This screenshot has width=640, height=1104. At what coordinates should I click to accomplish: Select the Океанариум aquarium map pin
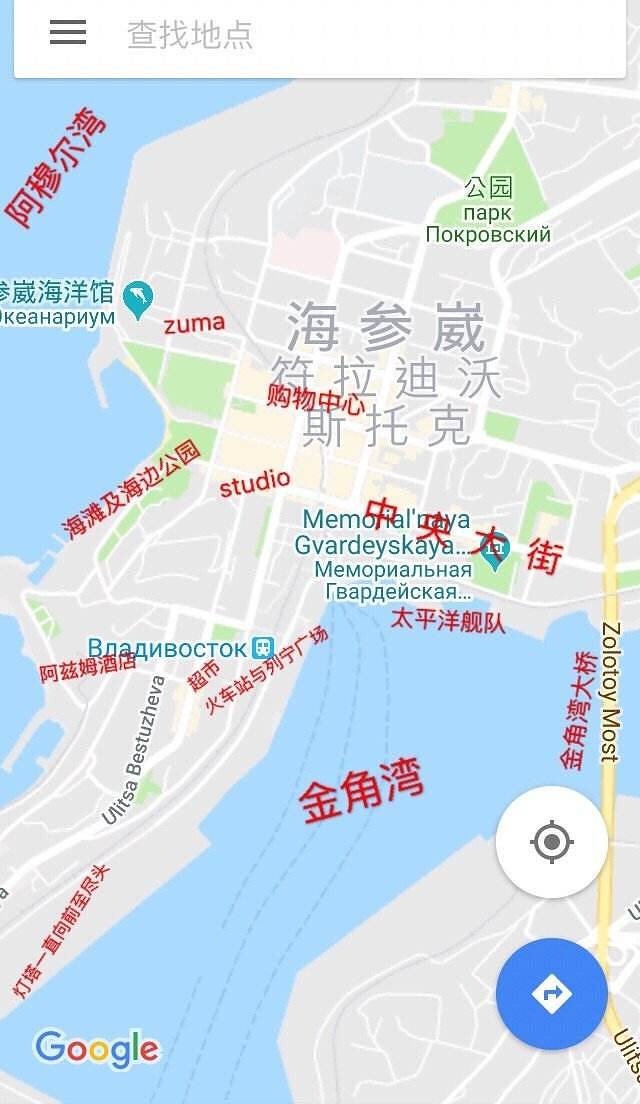pyautogui.click(x=138, y=296)
